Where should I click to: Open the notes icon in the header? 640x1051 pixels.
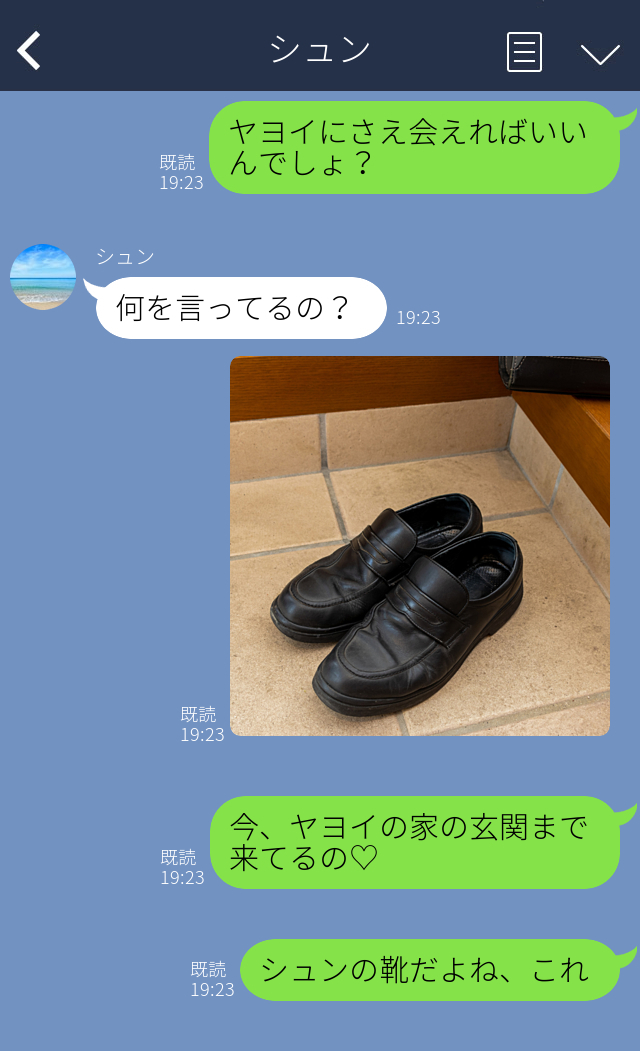click(524, 52)
